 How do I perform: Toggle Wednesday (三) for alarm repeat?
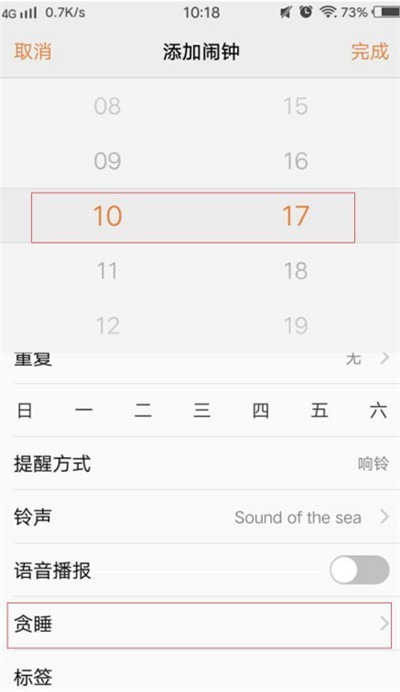tap(201, 410)
